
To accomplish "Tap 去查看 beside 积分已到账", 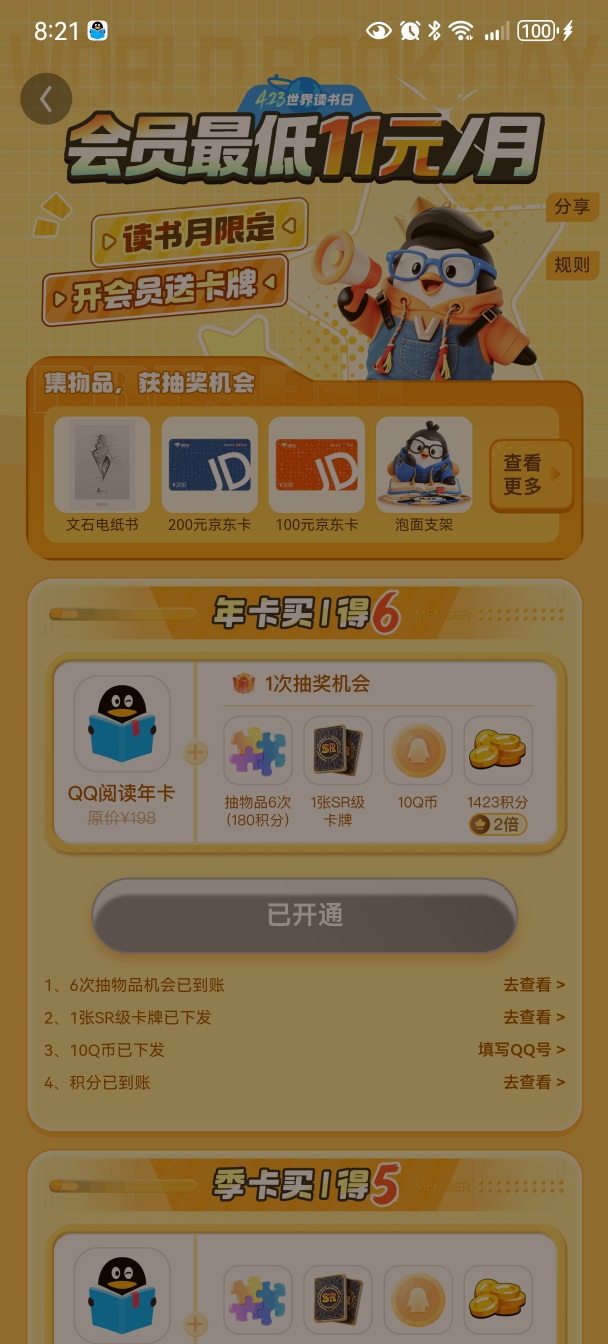I will (x=534, y=1082).
